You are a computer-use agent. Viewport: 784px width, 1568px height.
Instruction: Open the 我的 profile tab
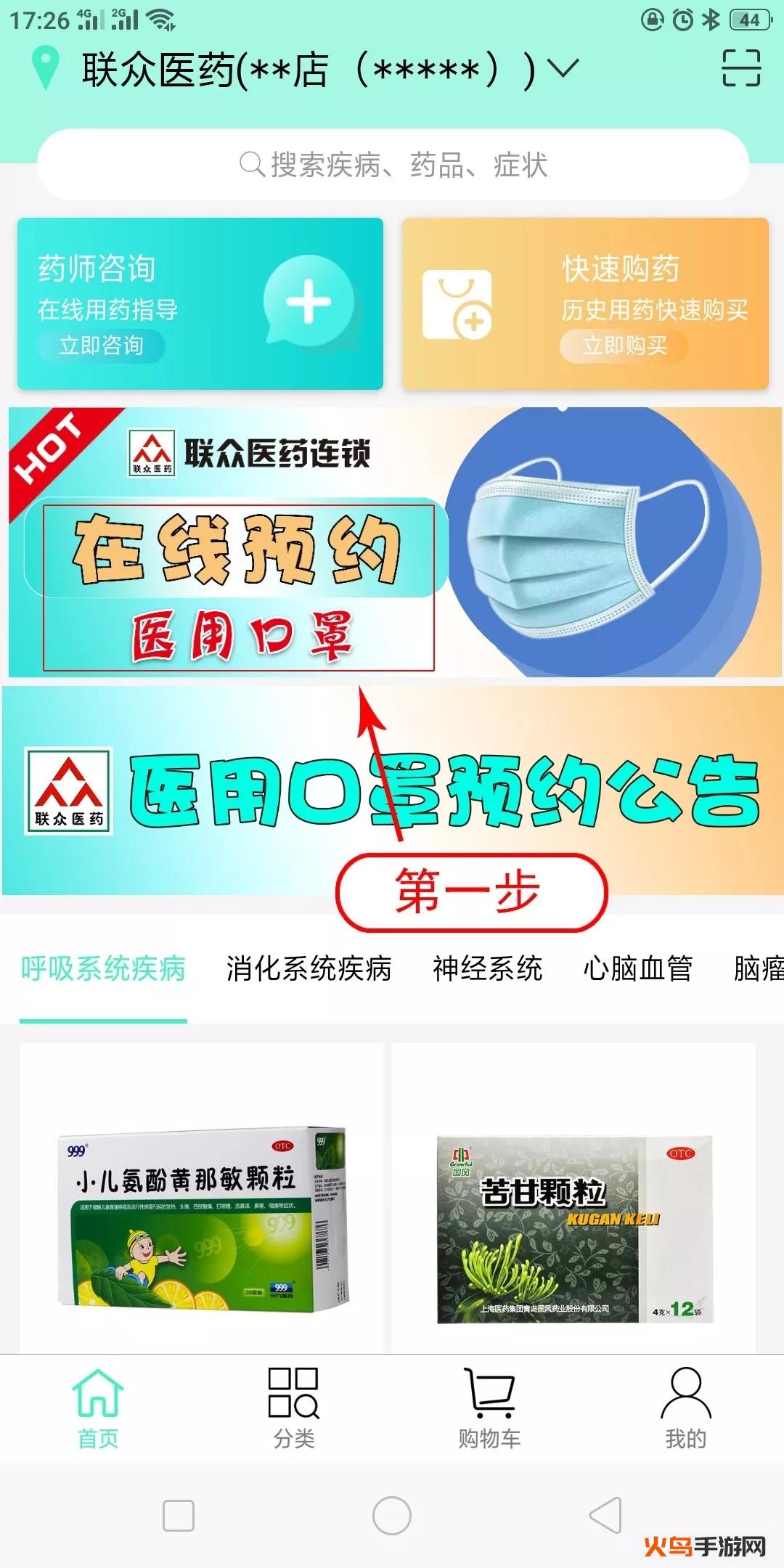coord(686,1408)
